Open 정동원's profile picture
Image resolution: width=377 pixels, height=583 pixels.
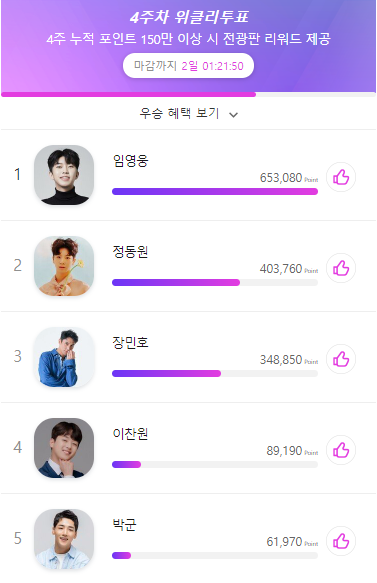pos(64,266)
